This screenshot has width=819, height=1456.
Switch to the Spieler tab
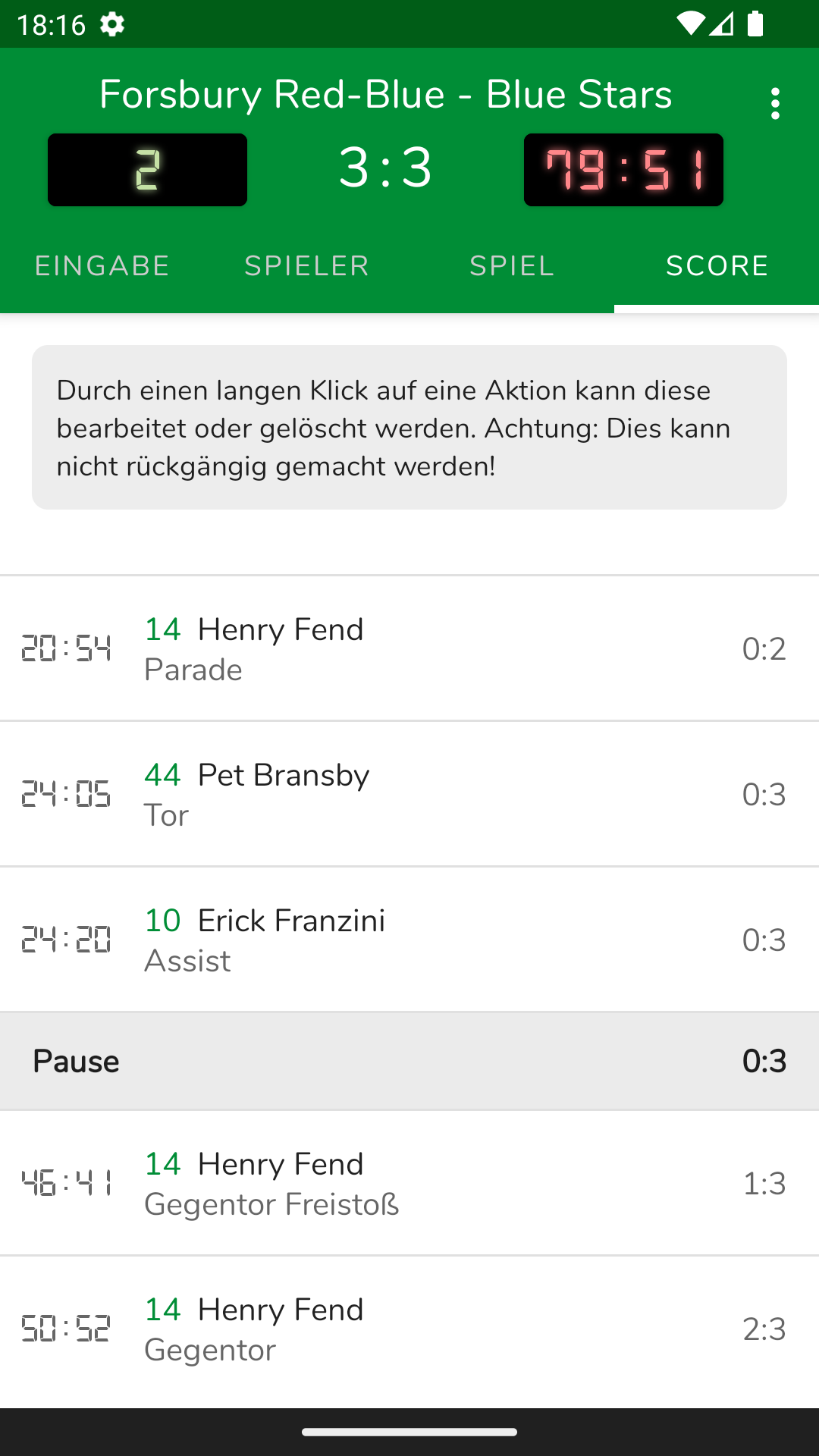click(307, 266)
